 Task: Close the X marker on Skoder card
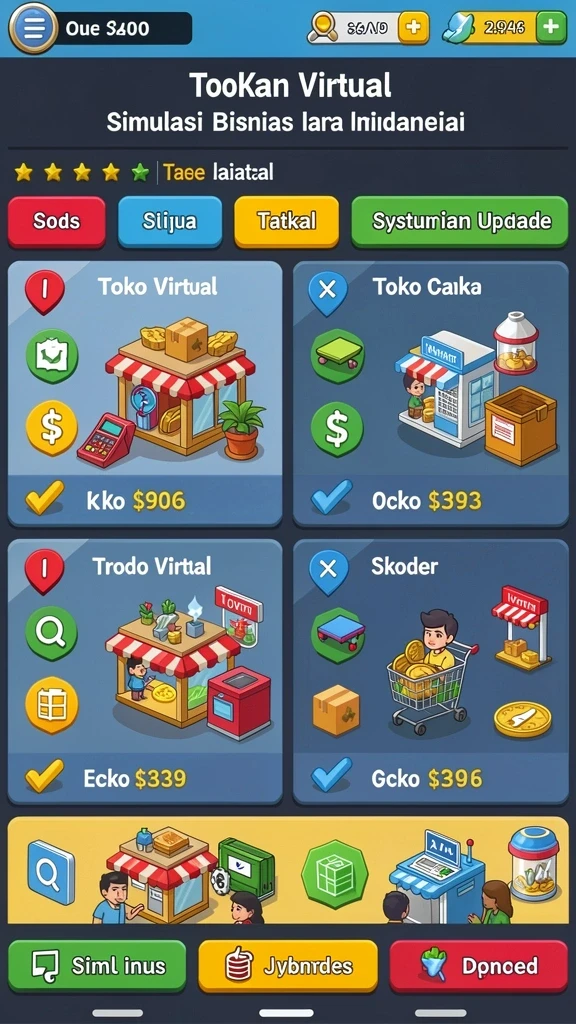(x=327, y=571)
